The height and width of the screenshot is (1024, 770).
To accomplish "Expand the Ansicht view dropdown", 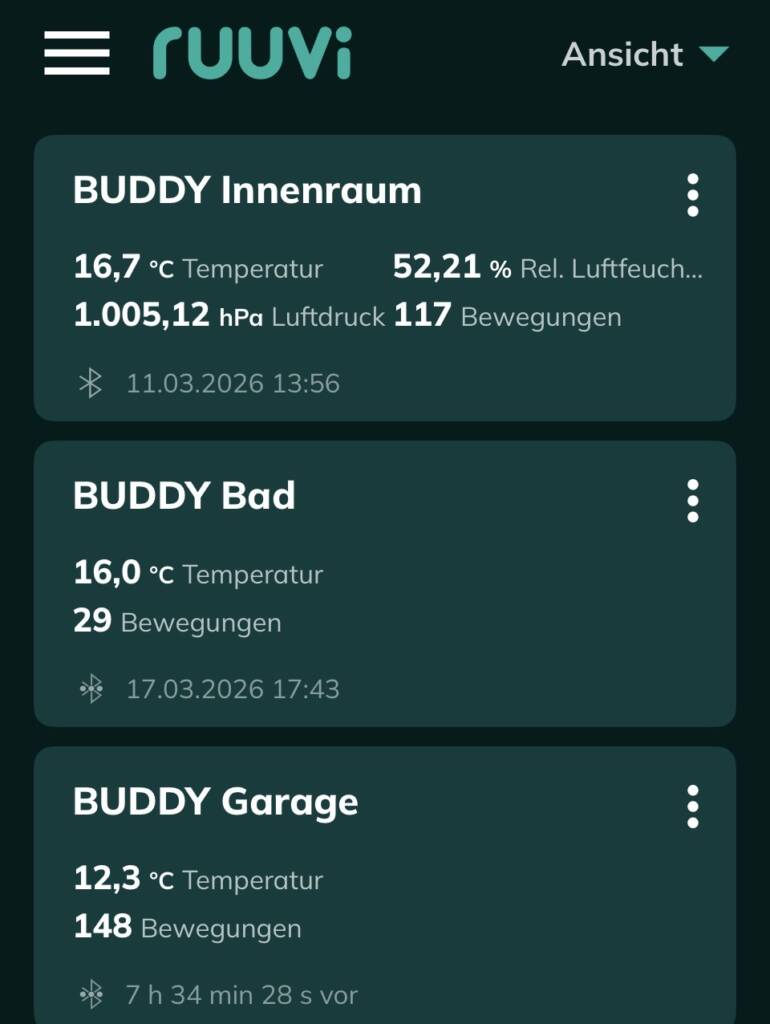I will pyautogui.click(x=645, y=54).
